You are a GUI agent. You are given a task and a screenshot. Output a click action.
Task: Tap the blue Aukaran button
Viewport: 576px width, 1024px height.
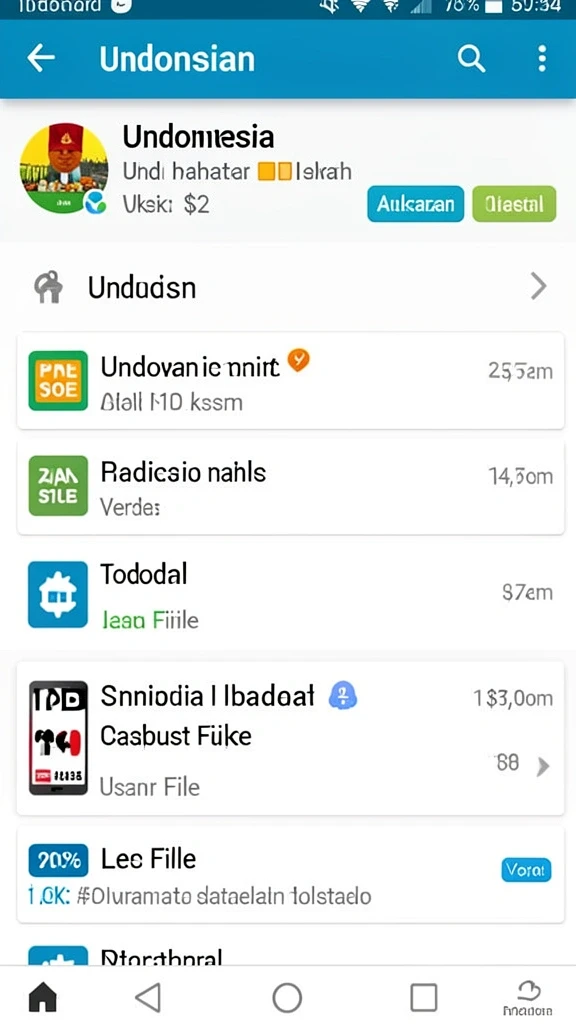415,204
